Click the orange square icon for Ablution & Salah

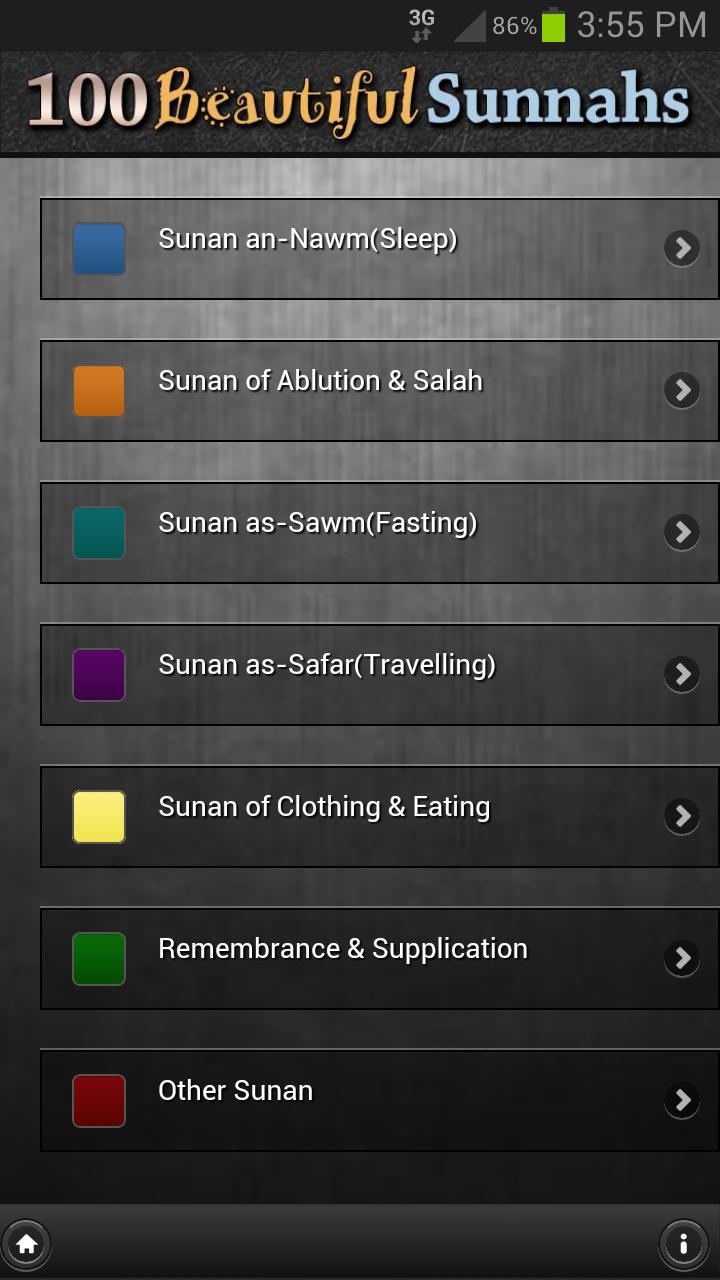[x=98, y=391]
